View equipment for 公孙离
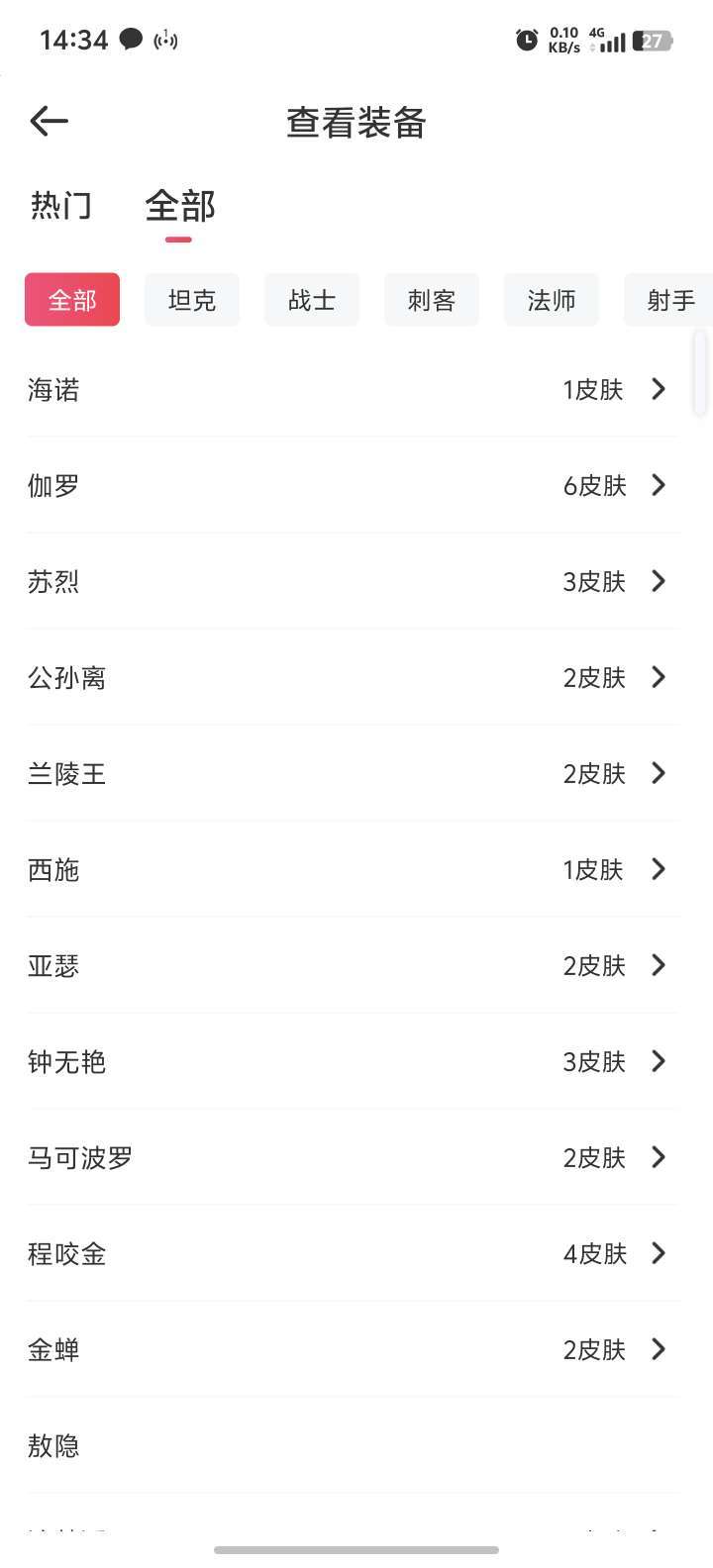The image size is (713, 1568). point(353,677)
